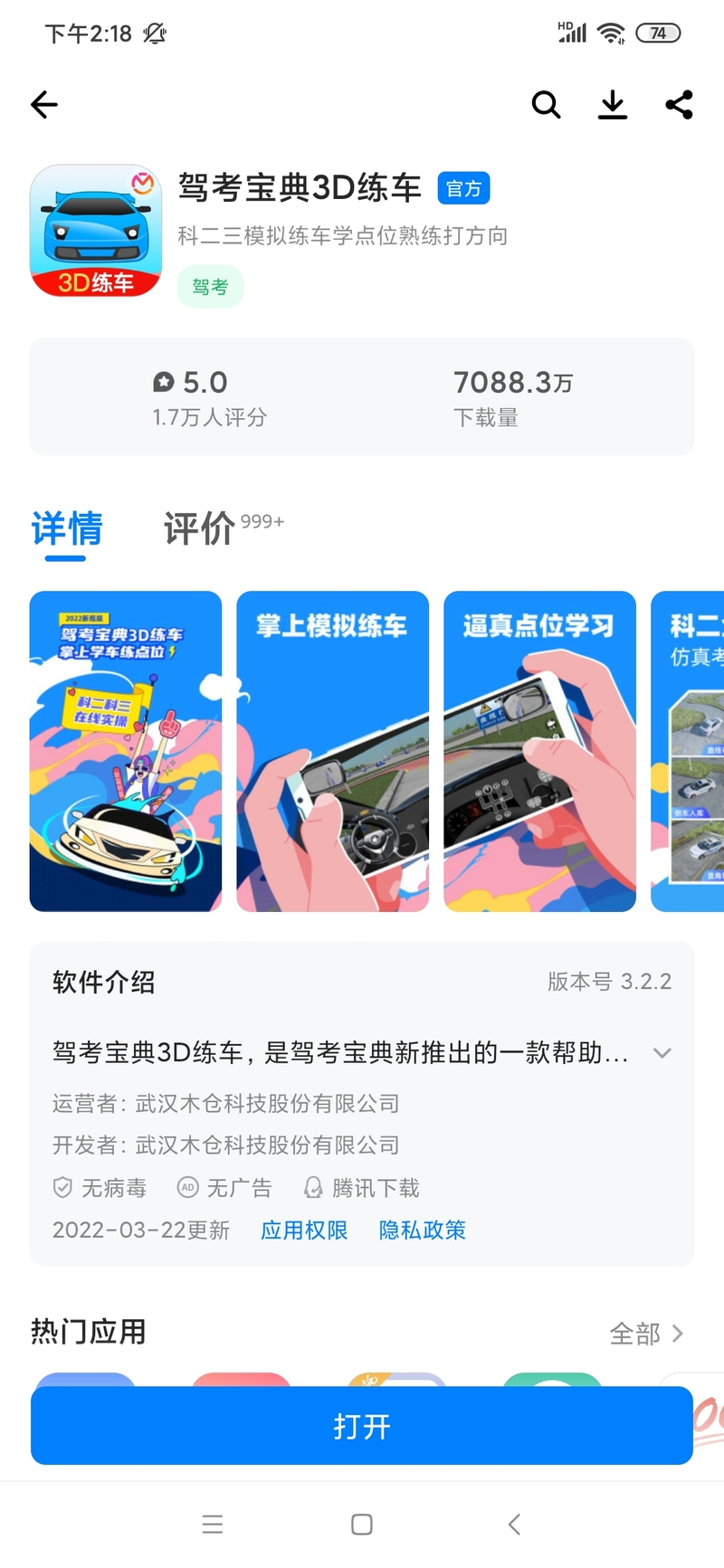724x1568 pixels.
Task: Open the 隐私政策 link
Action: click(422, 1230)
